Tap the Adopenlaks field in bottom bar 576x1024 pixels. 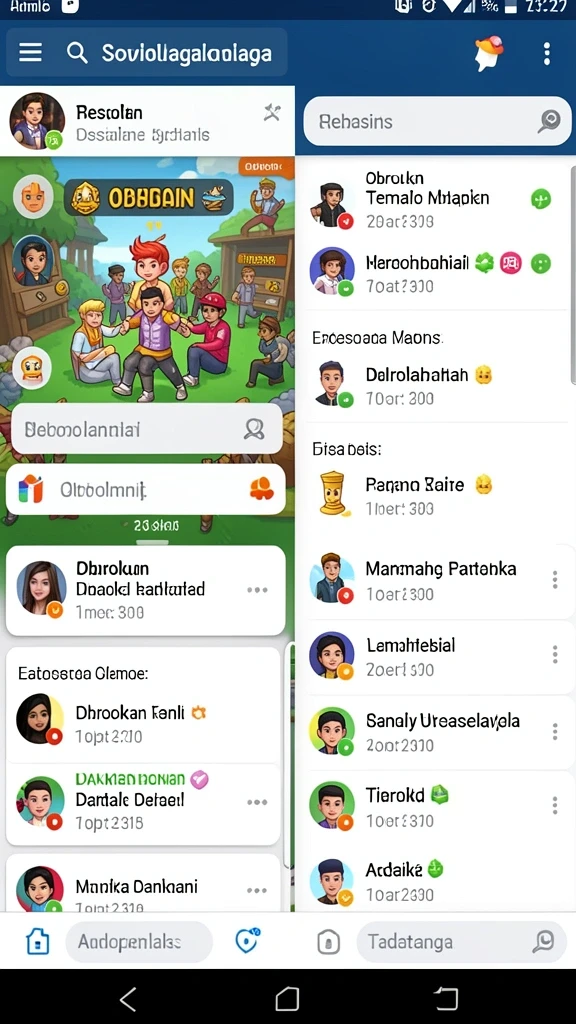pyautogui.click(x=138, y=942)
